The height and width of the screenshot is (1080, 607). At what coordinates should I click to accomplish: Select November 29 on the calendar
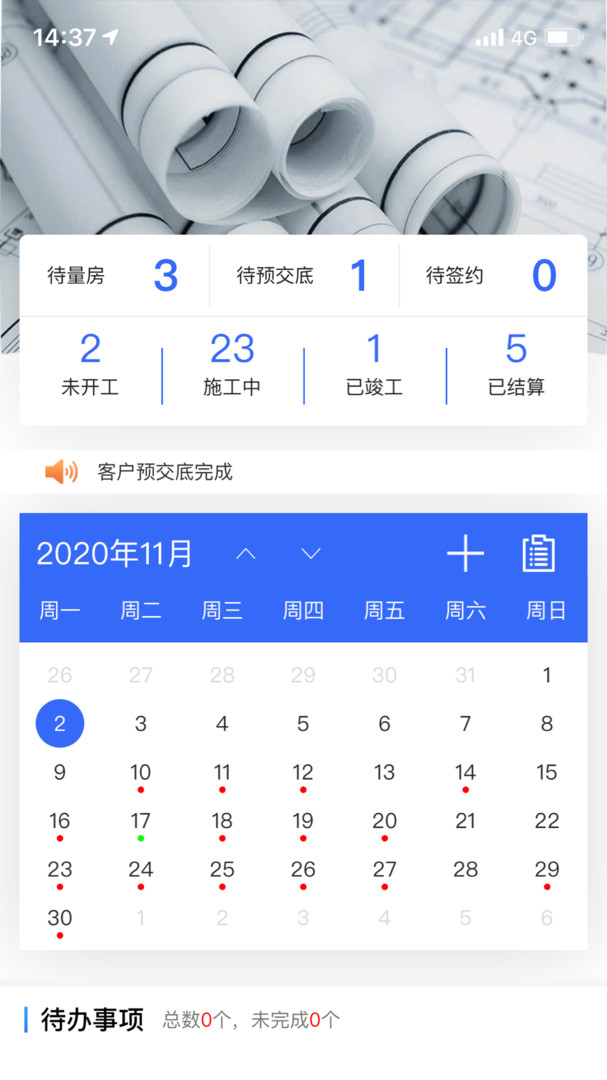click(x=546, y=870)
